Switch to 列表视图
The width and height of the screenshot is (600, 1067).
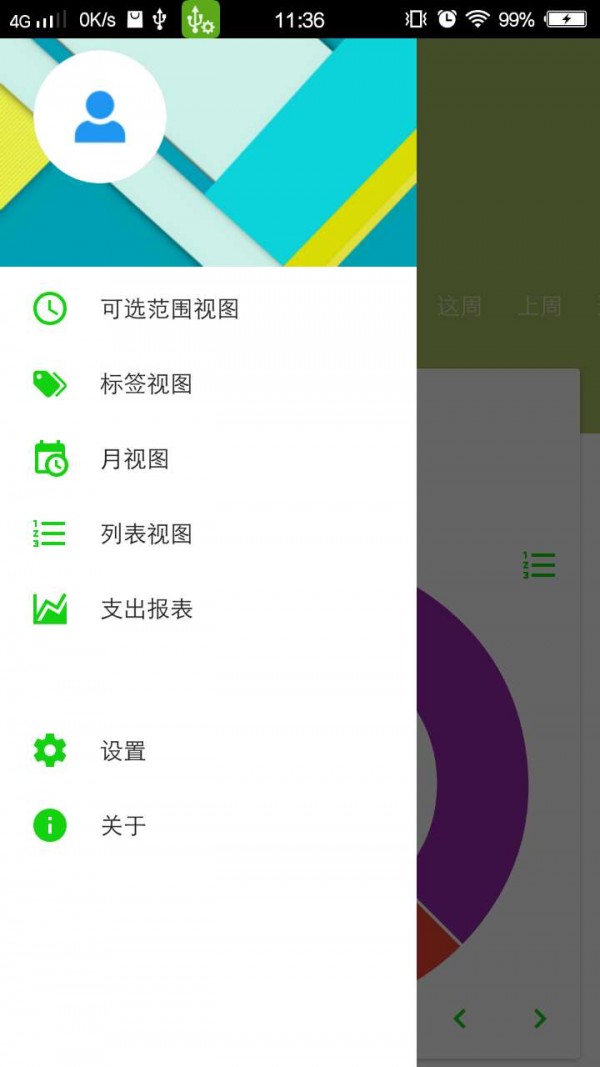tap(146, 534)
